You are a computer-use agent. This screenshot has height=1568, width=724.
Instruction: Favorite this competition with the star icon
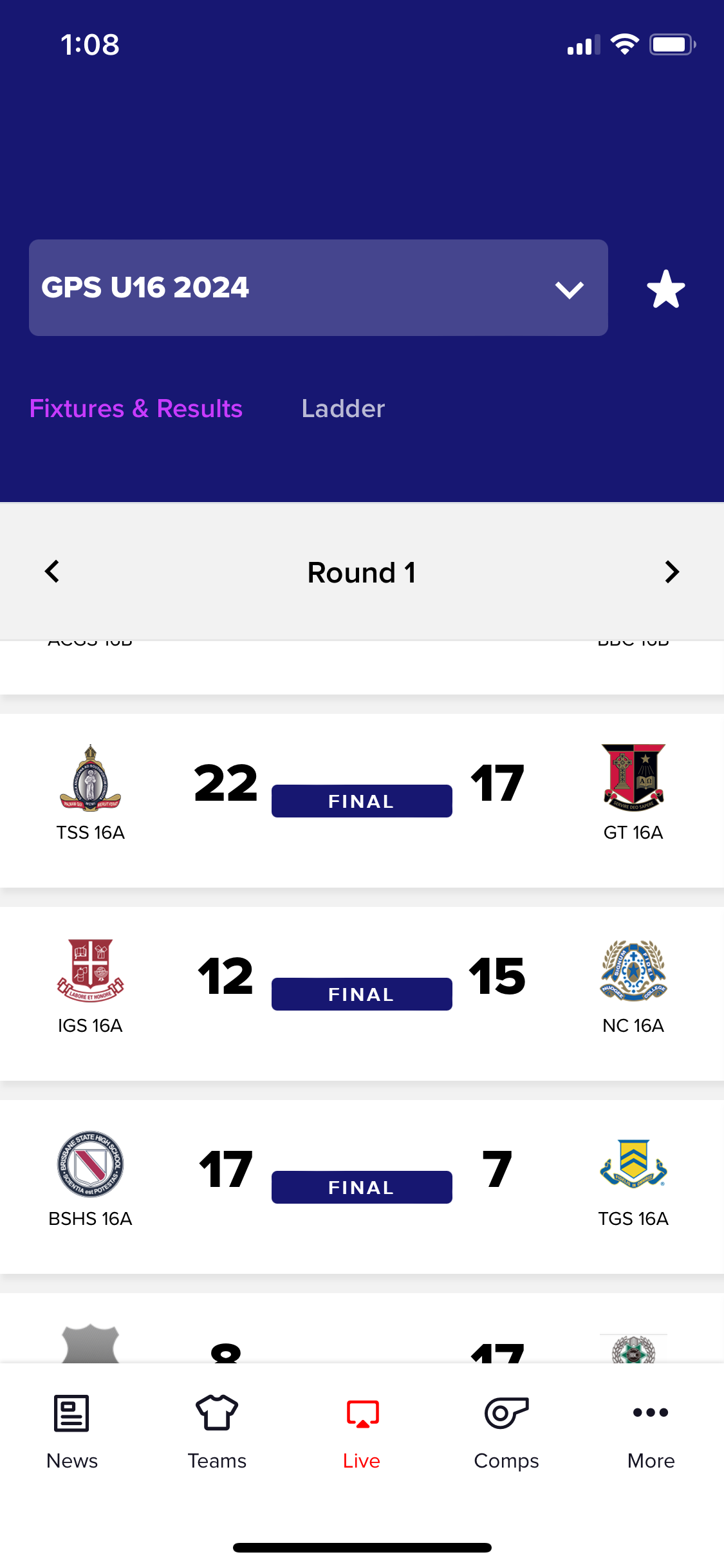tap(665, 289)
